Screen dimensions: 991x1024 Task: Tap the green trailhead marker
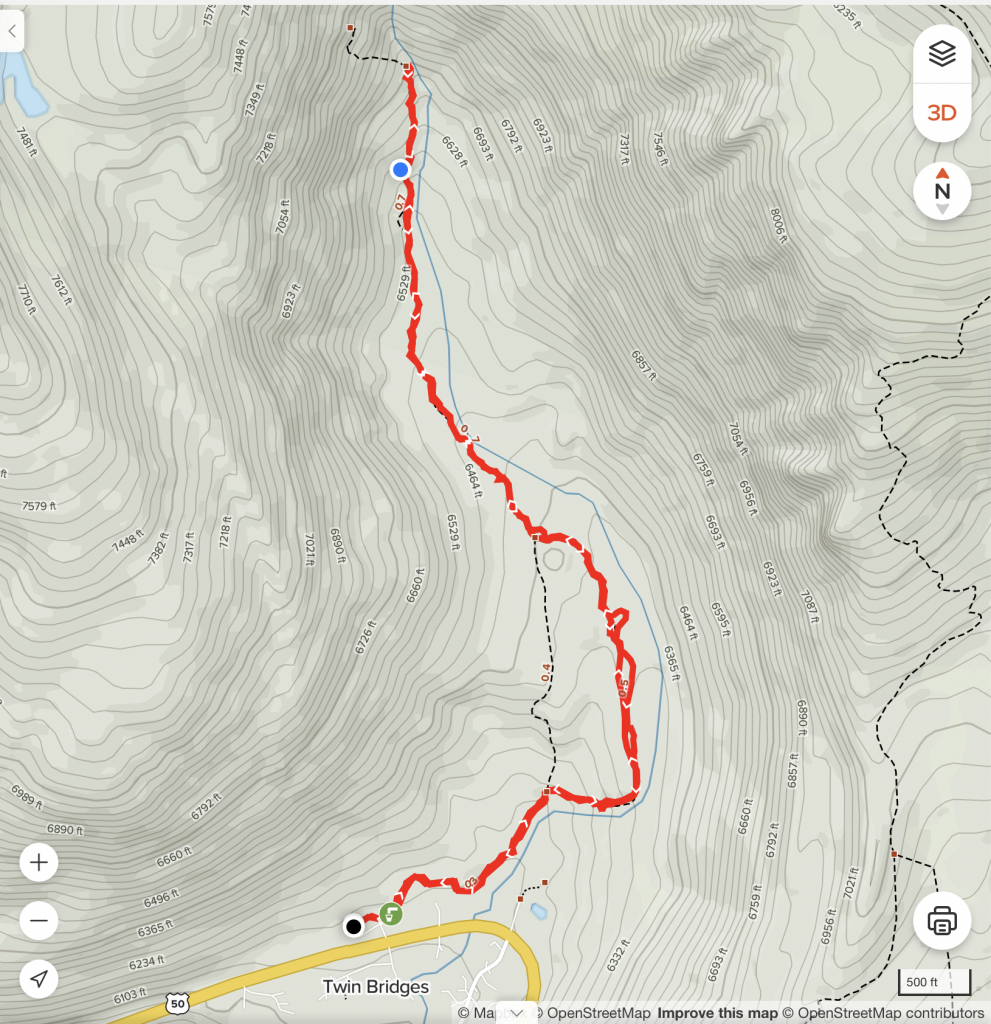pos(390,913)
